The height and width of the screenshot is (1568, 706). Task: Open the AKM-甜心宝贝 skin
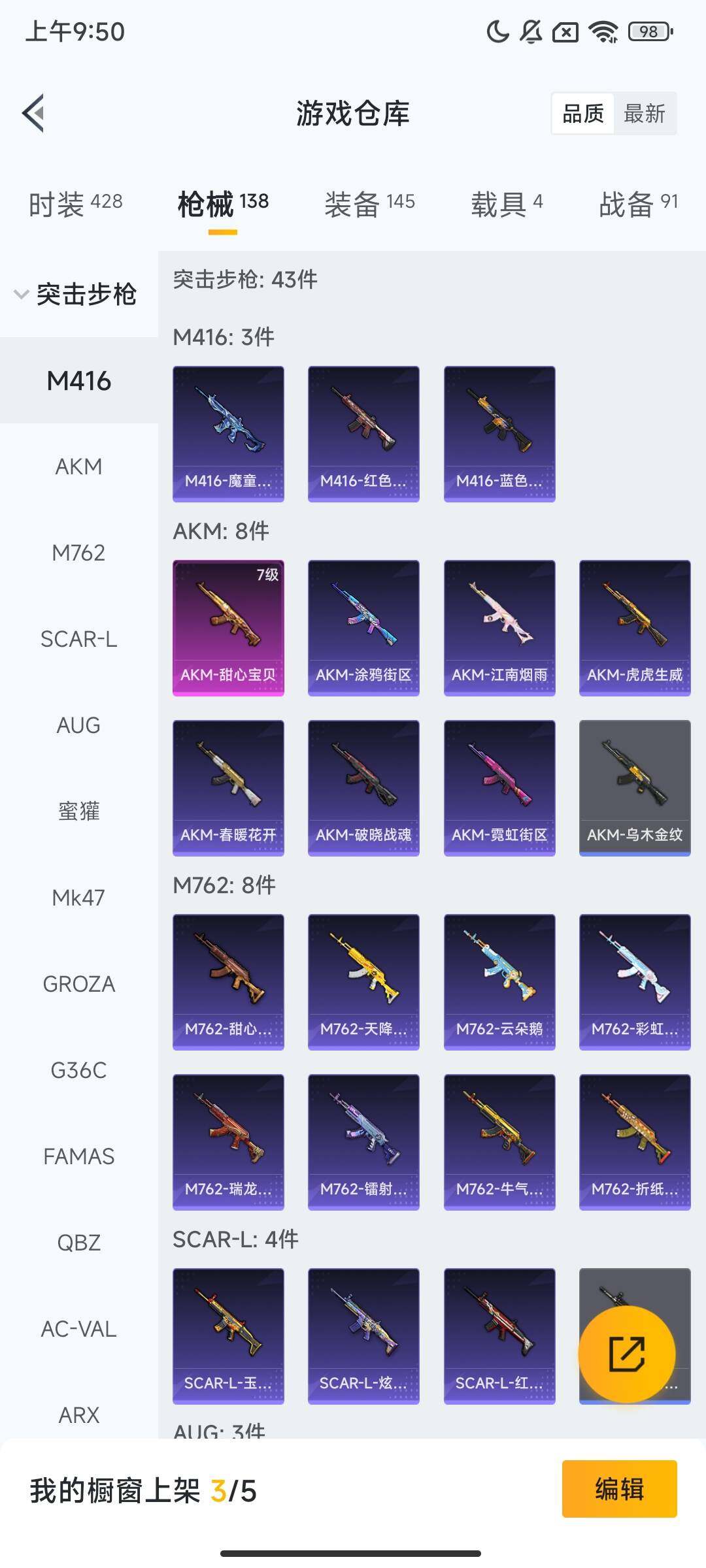tap(228, 627)
